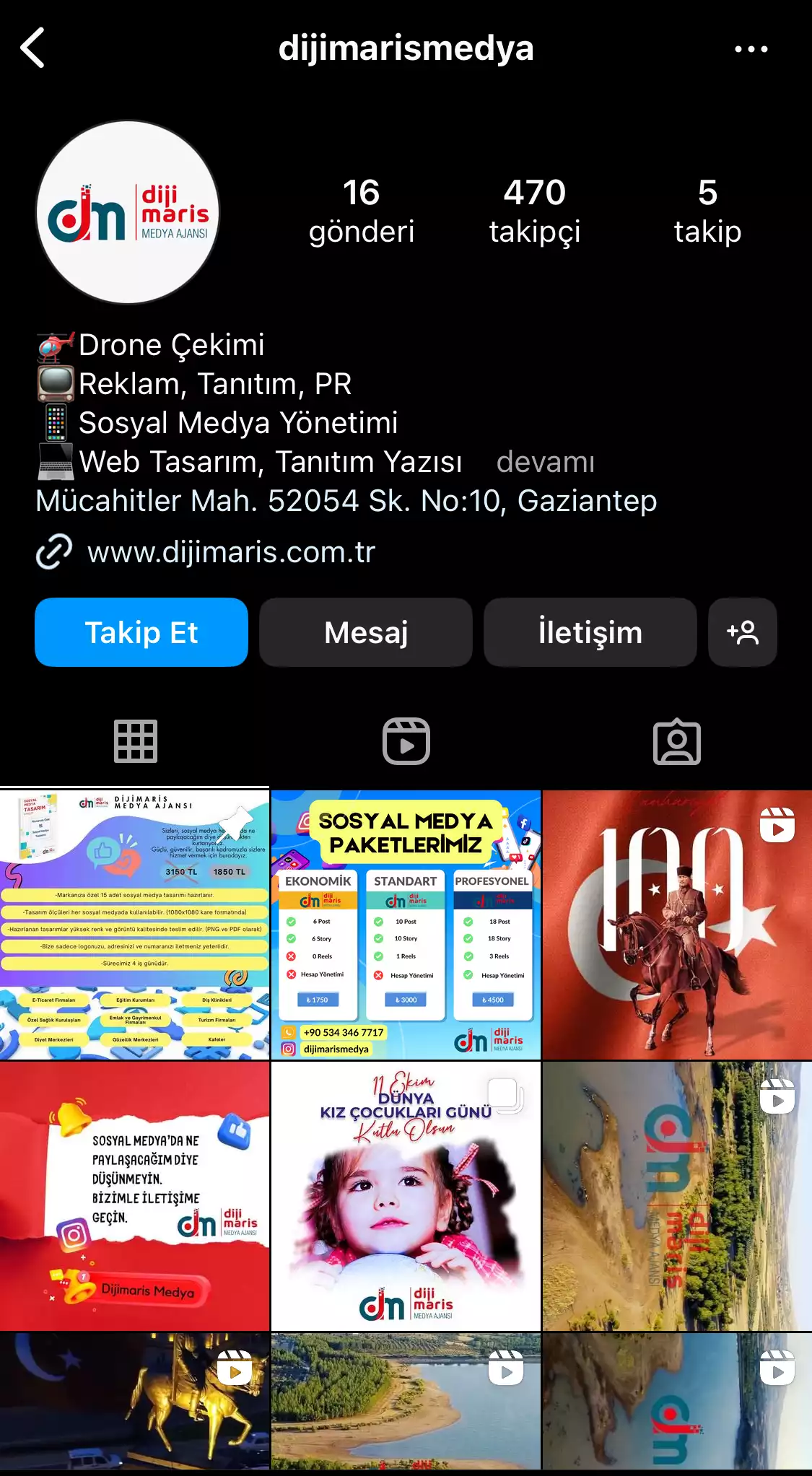Viewport: 812px width, 1476px height.
Task: Open the Sosyal Medya Paketlerimiz post
Action: (406, 925)
